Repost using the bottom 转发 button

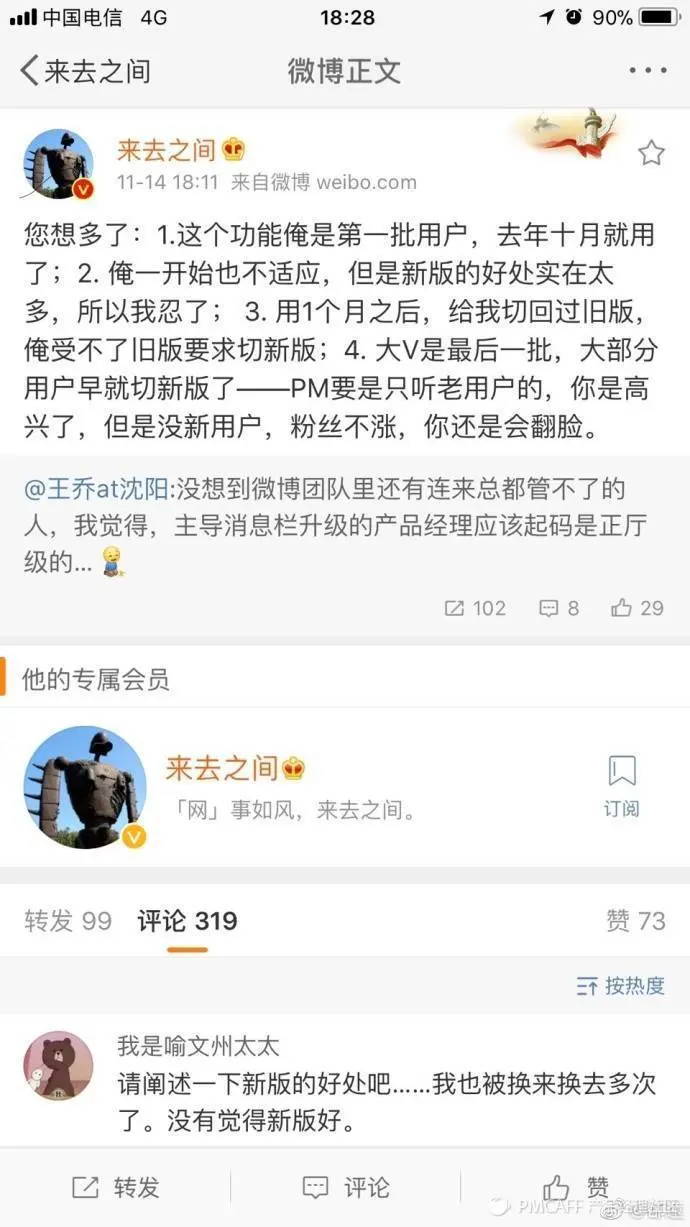click(x=116, y=1187)
